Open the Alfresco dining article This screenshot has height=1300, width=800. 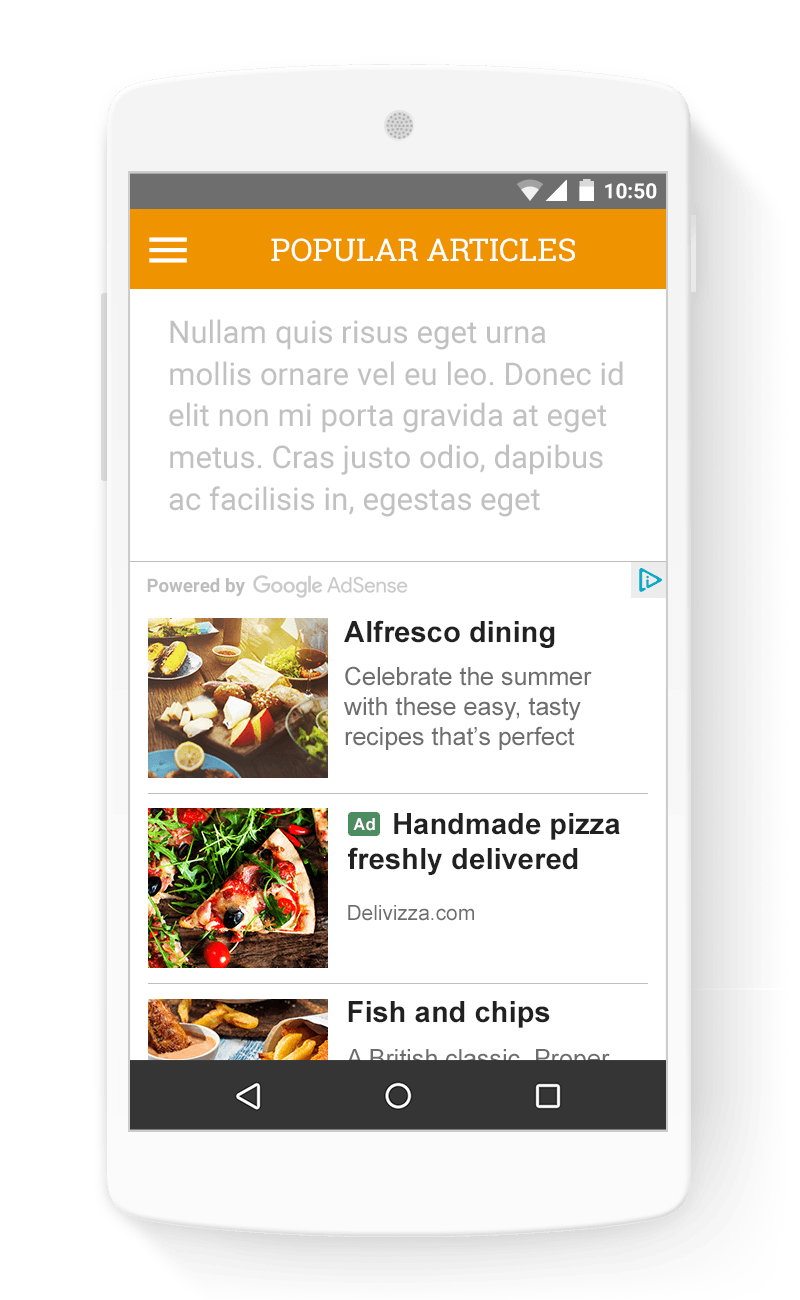pyautogui.click(x=449, y=633)
